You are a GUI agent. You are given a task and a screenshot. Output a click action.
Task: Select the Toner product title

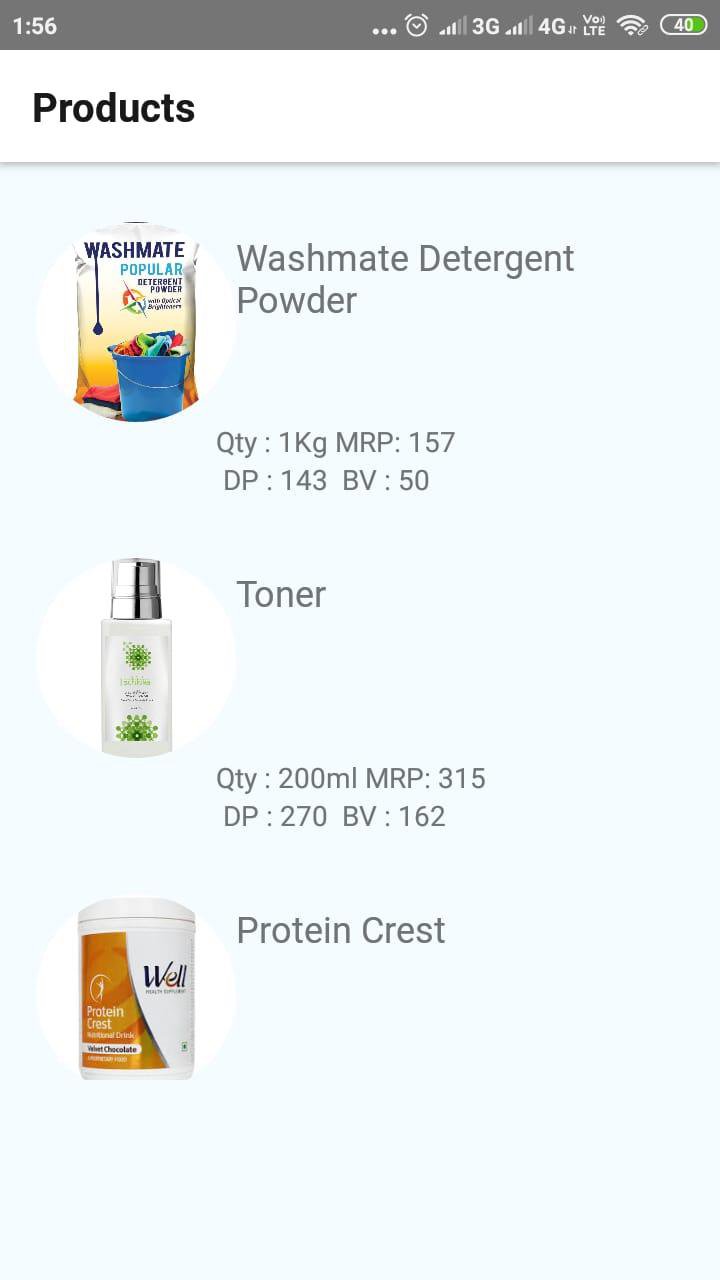tap(281, 594)
